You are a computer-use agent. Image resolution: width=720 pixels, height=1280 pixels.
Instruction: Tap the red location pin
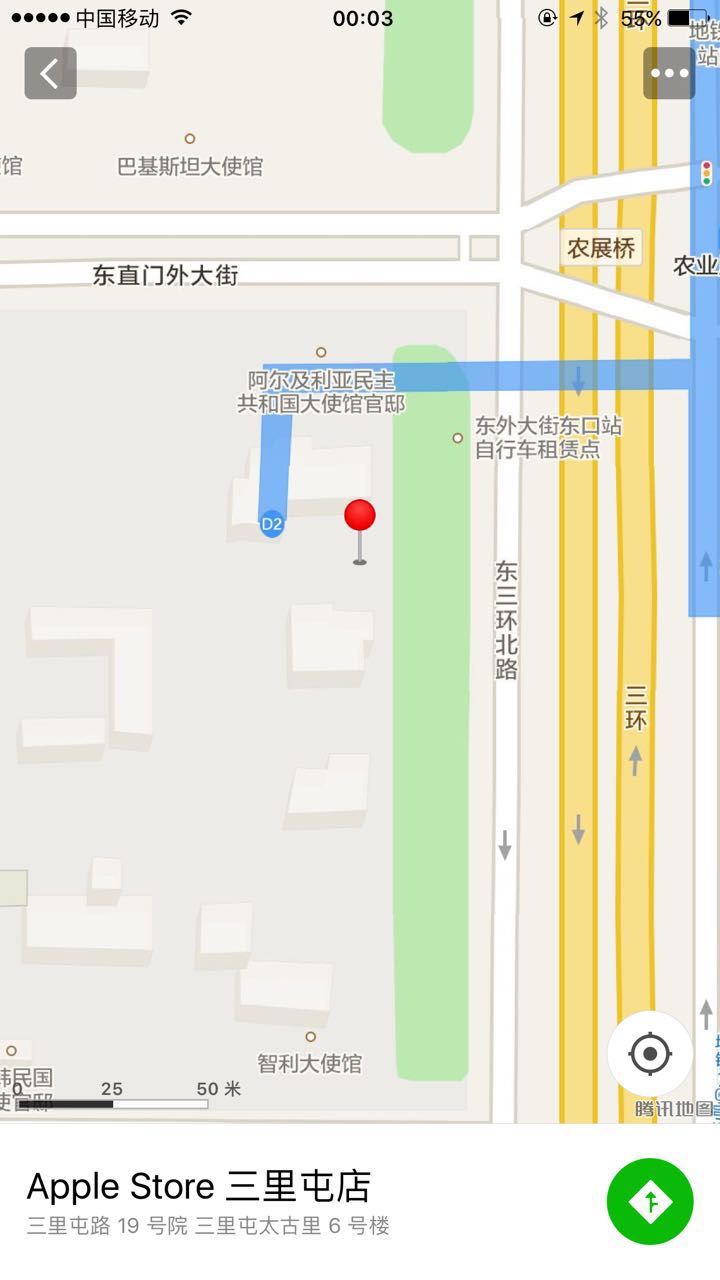pos(360,516)
